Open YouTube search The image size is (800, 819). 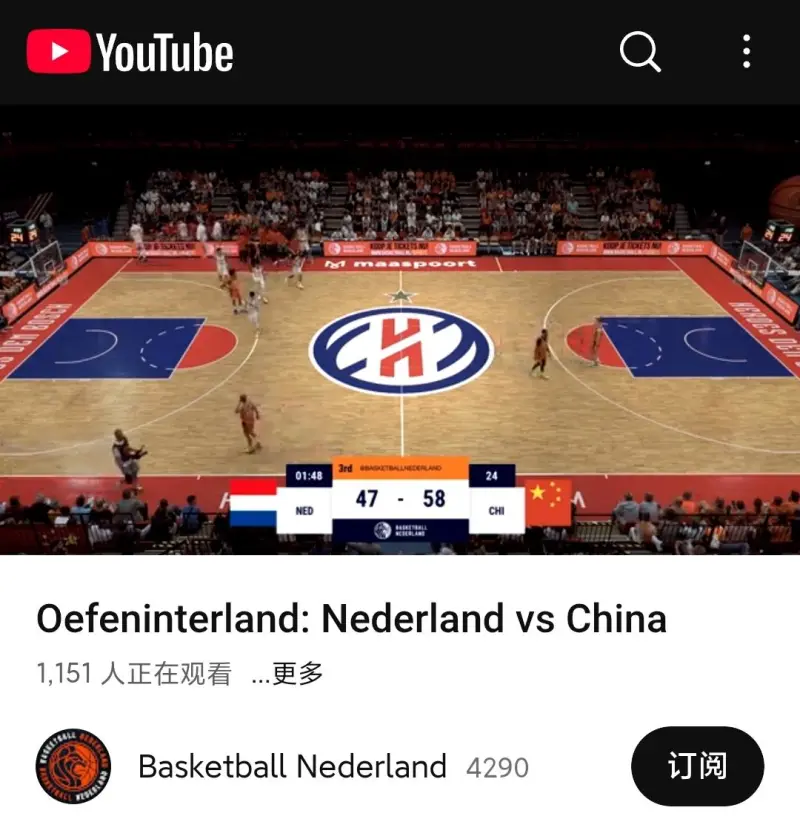tap(640, 51)
